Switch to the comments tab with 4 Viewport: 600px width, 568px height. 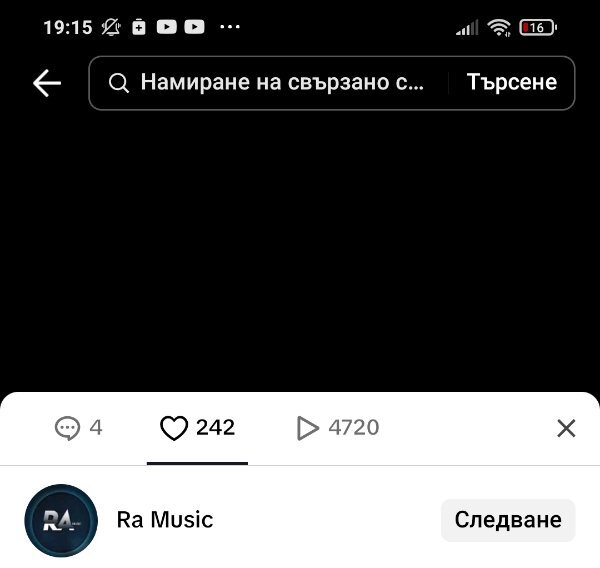pyautogui.click(x=78, y=428)
